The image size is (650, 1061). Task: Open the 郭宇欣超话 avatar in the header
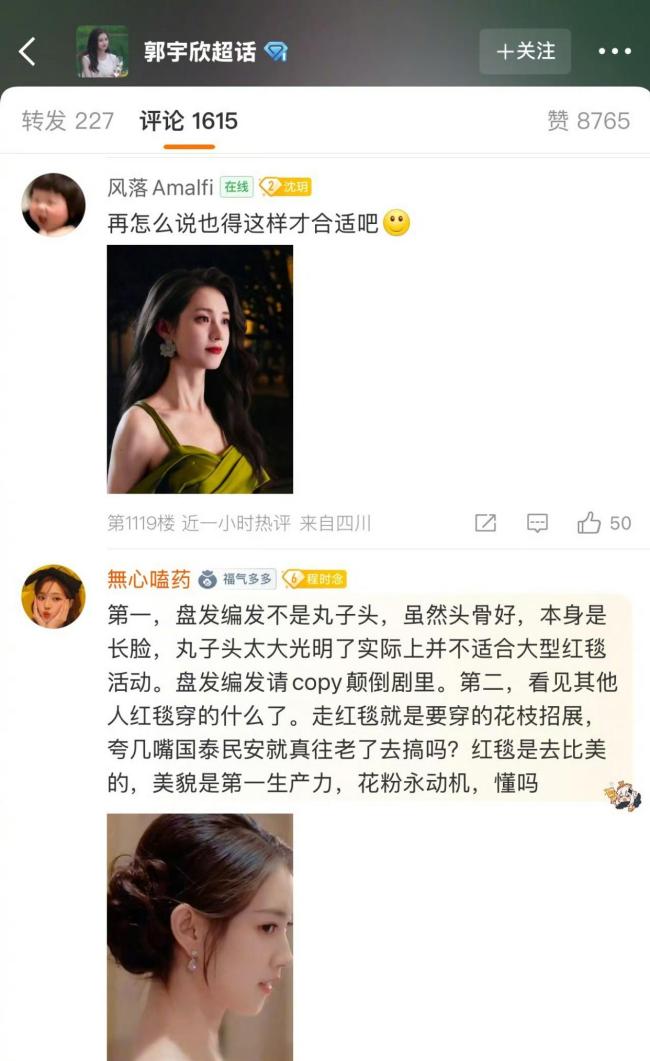point(102,52)
